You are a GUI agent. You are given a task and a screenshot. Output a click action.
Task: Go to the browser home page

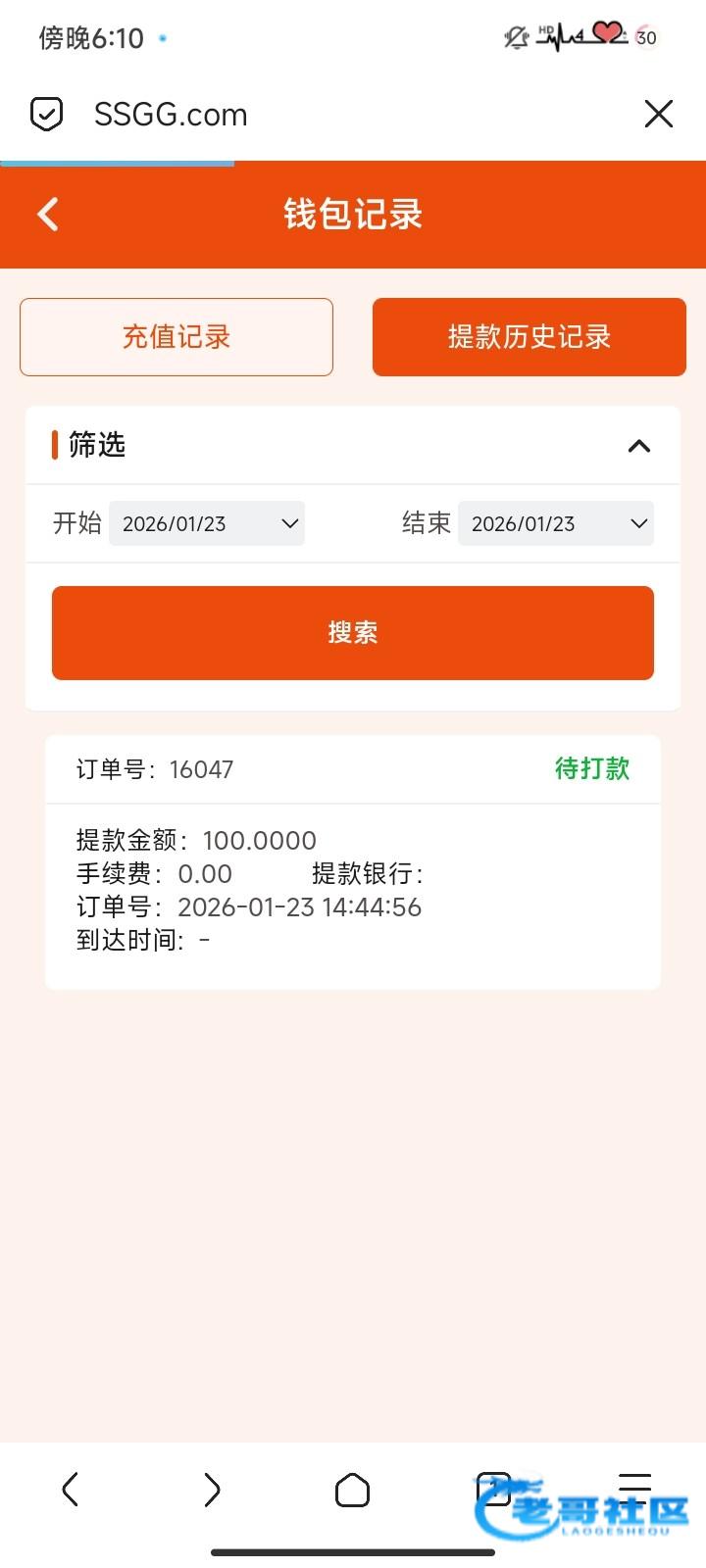pos(353,1490)
